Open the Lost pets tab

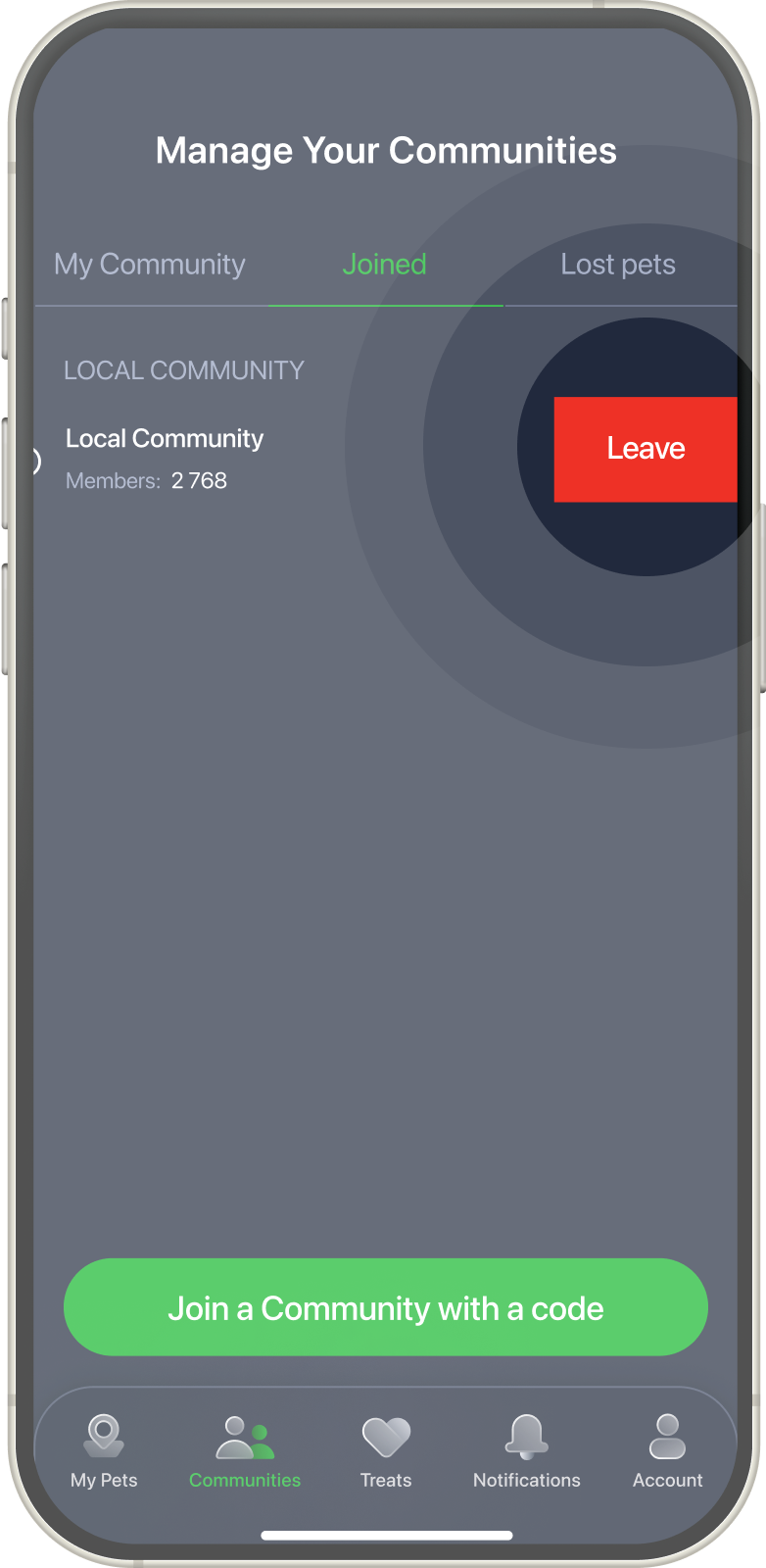click(x=618, y=265)
